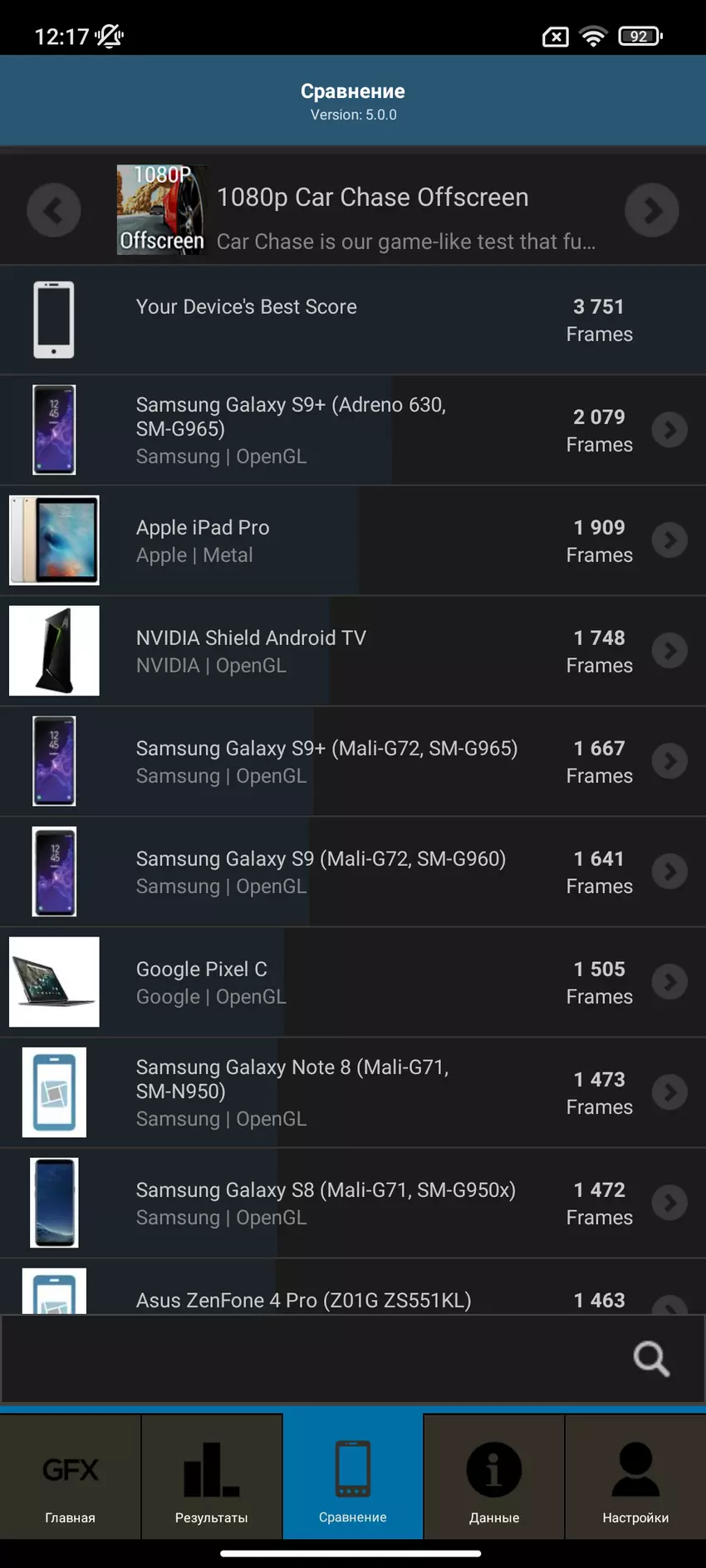Open Samsung Galaxy S9+ Mali-G72 result
Image resolution: width=706 pixels, height=1568 pixels.
click(x=353, y=761)
